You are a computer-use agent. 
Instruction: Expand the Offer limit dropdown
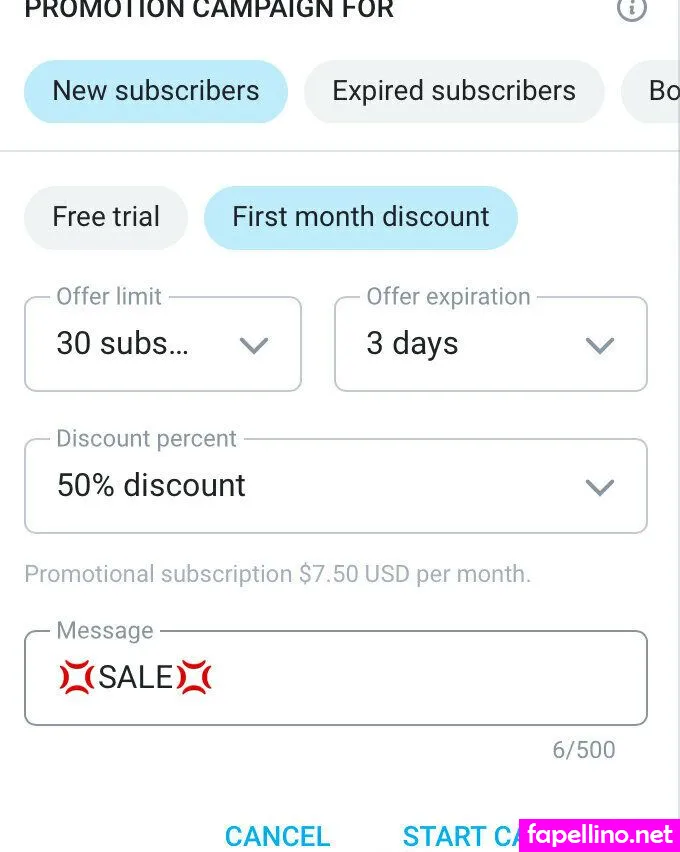(163, 344)
